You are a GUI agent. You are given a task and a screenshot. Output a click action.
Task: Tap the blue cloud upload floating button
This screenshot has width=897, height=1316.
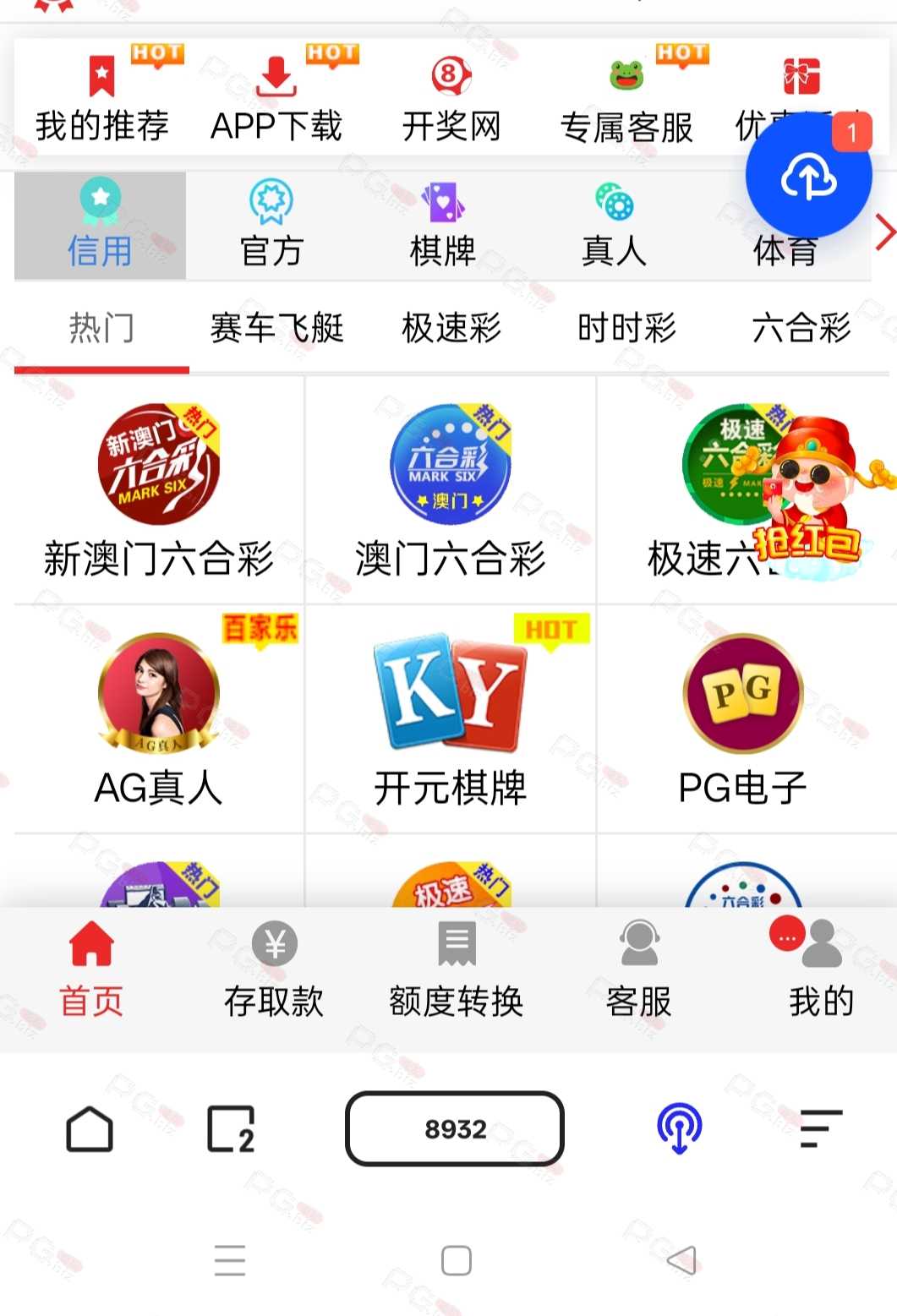click(x=807, y=177)
